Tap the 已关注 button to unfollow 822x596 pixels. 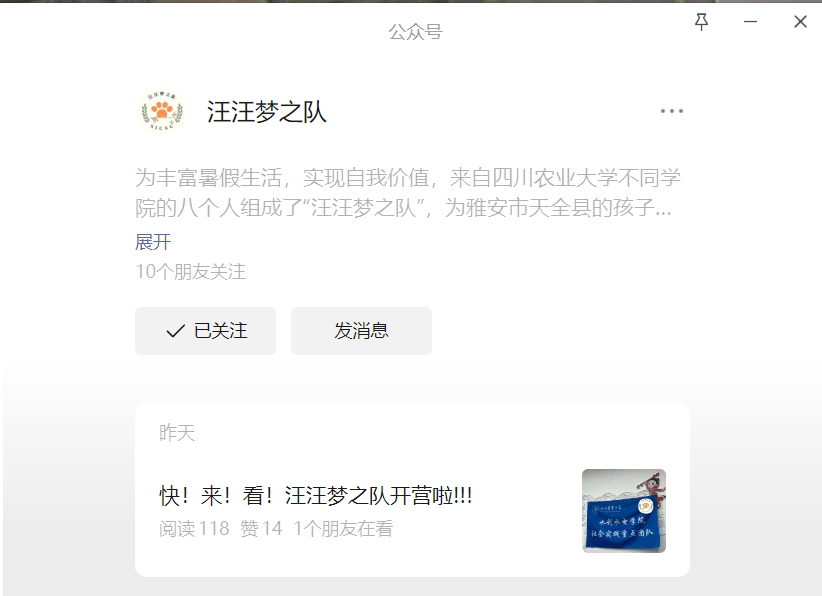tap(205, 331)
